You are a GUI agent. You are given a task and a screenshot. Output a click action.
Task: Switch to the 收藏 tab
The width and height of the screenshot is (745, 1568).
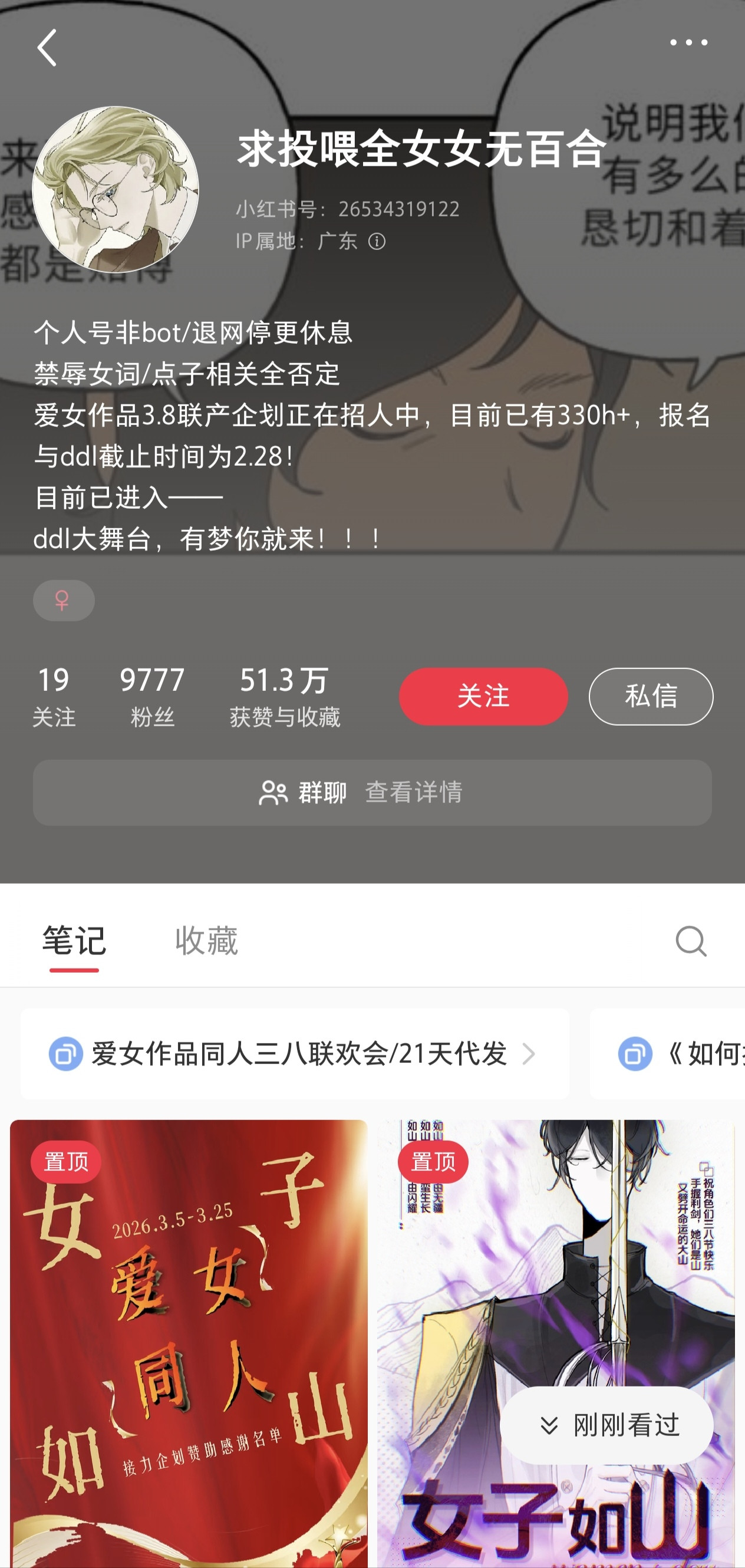pyautogui.click(x=206, y=940)
